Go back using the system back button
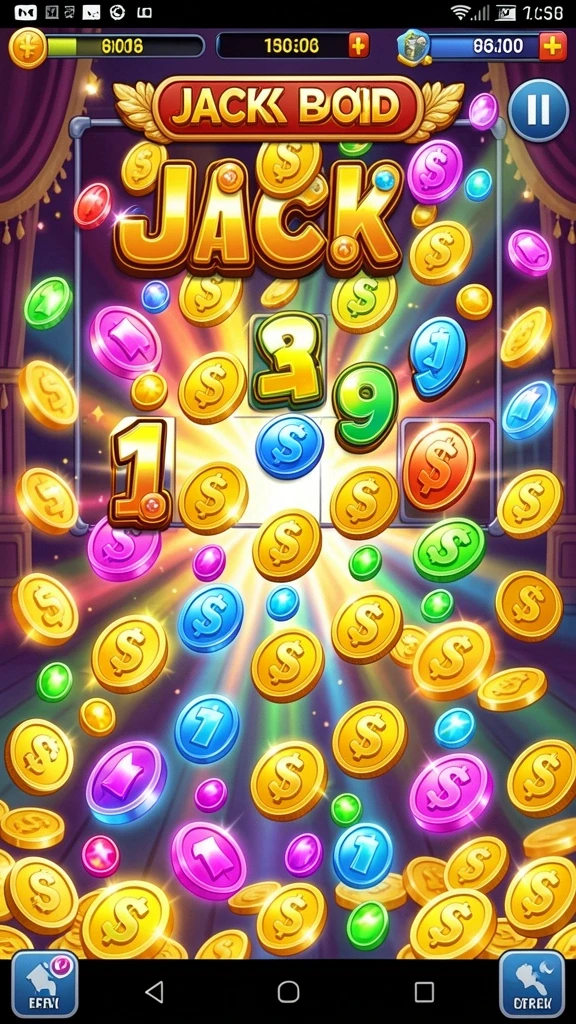 [154, 992]
